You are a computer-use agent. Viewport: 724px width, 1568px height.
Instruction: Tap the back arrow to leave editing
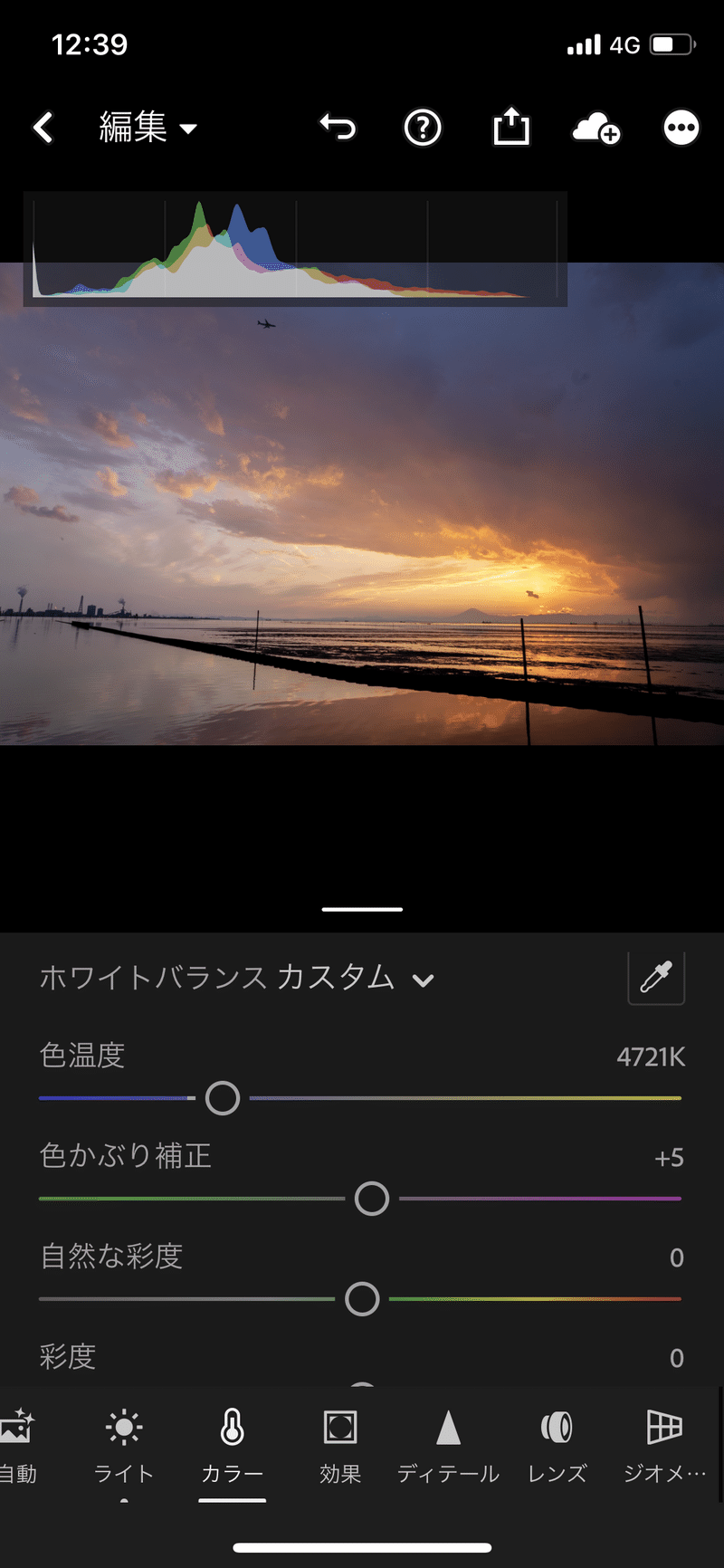43,128
